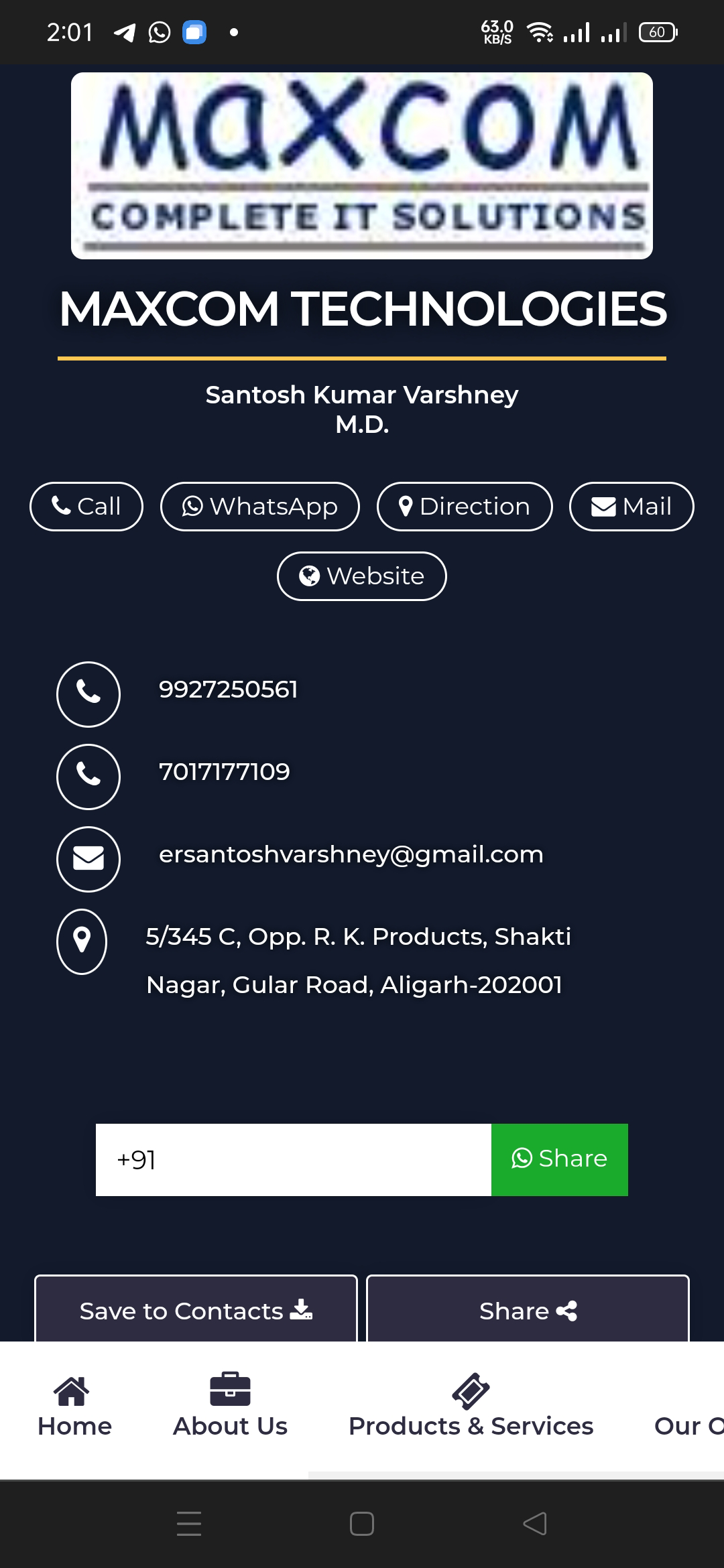Screen dimensions: 724x1568
Task: Focus the +91 phone number field
Action: pyautogui.click(x=294, y=1160)
